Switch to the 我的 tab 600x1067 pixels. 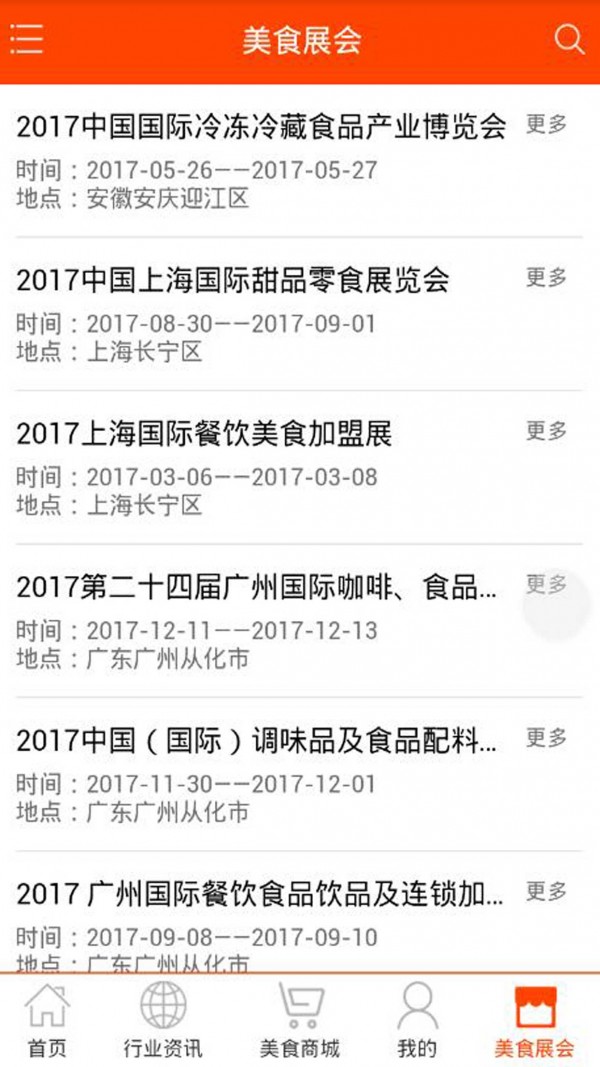click(417, 1020)
